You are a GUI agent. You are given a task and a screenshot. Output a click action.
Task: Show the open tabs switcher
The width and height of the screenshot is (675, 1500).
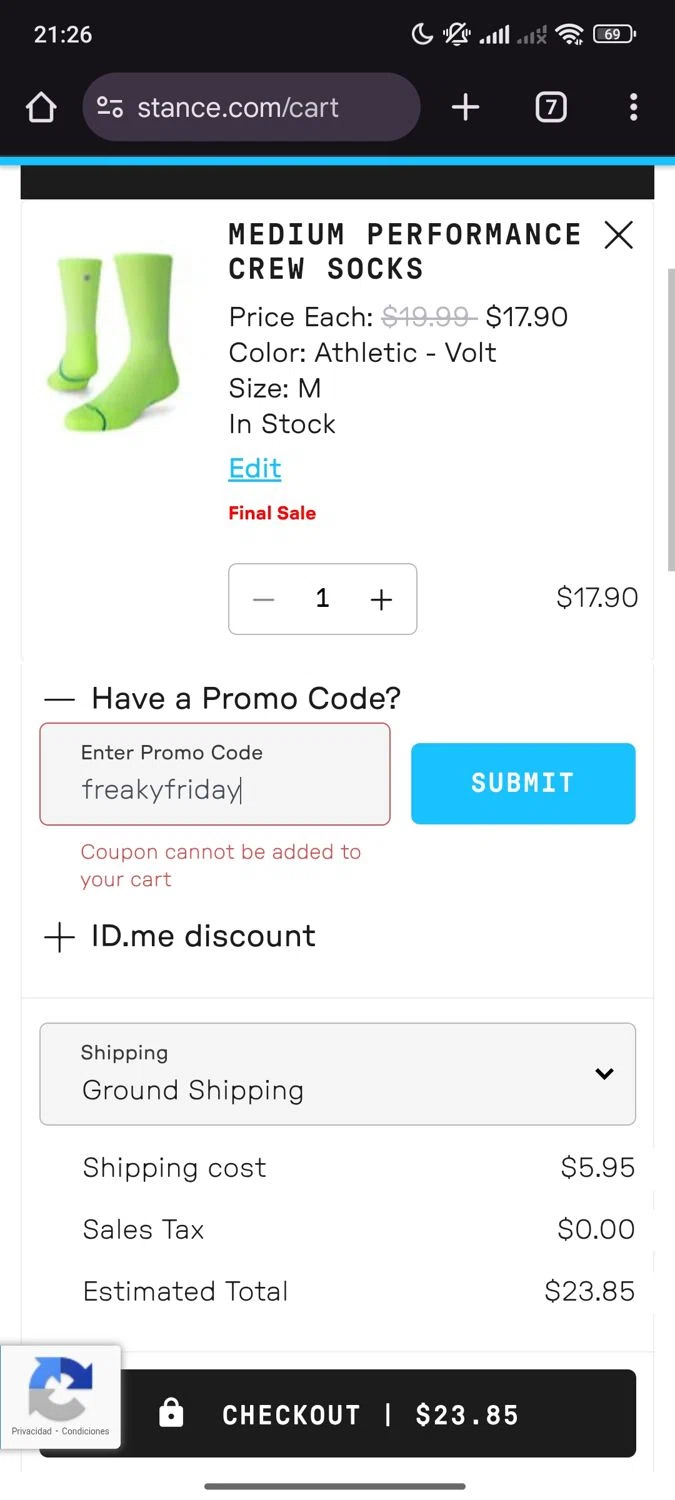[551, 108]
